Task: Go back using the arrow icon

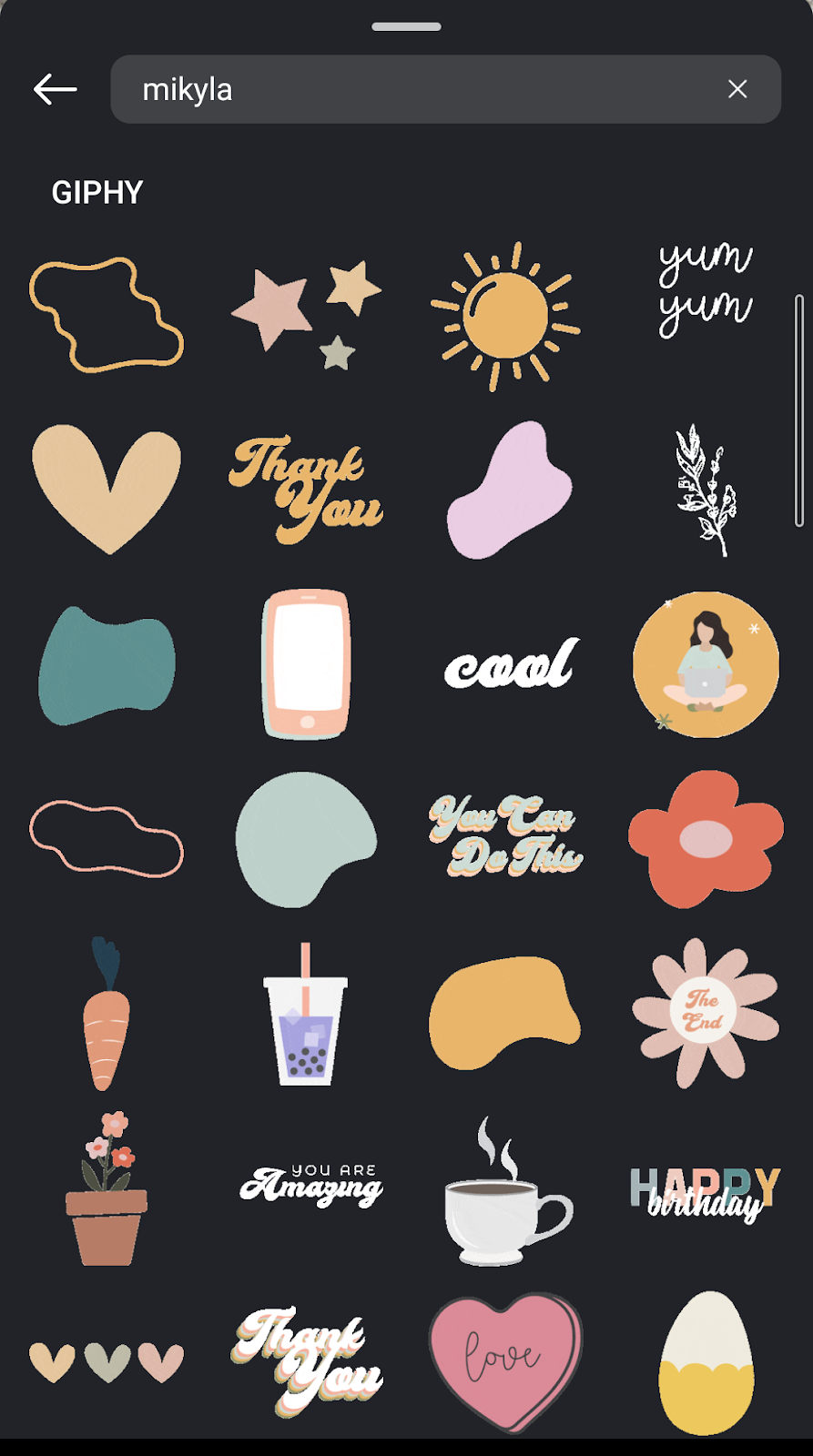Action: point(55,89)
